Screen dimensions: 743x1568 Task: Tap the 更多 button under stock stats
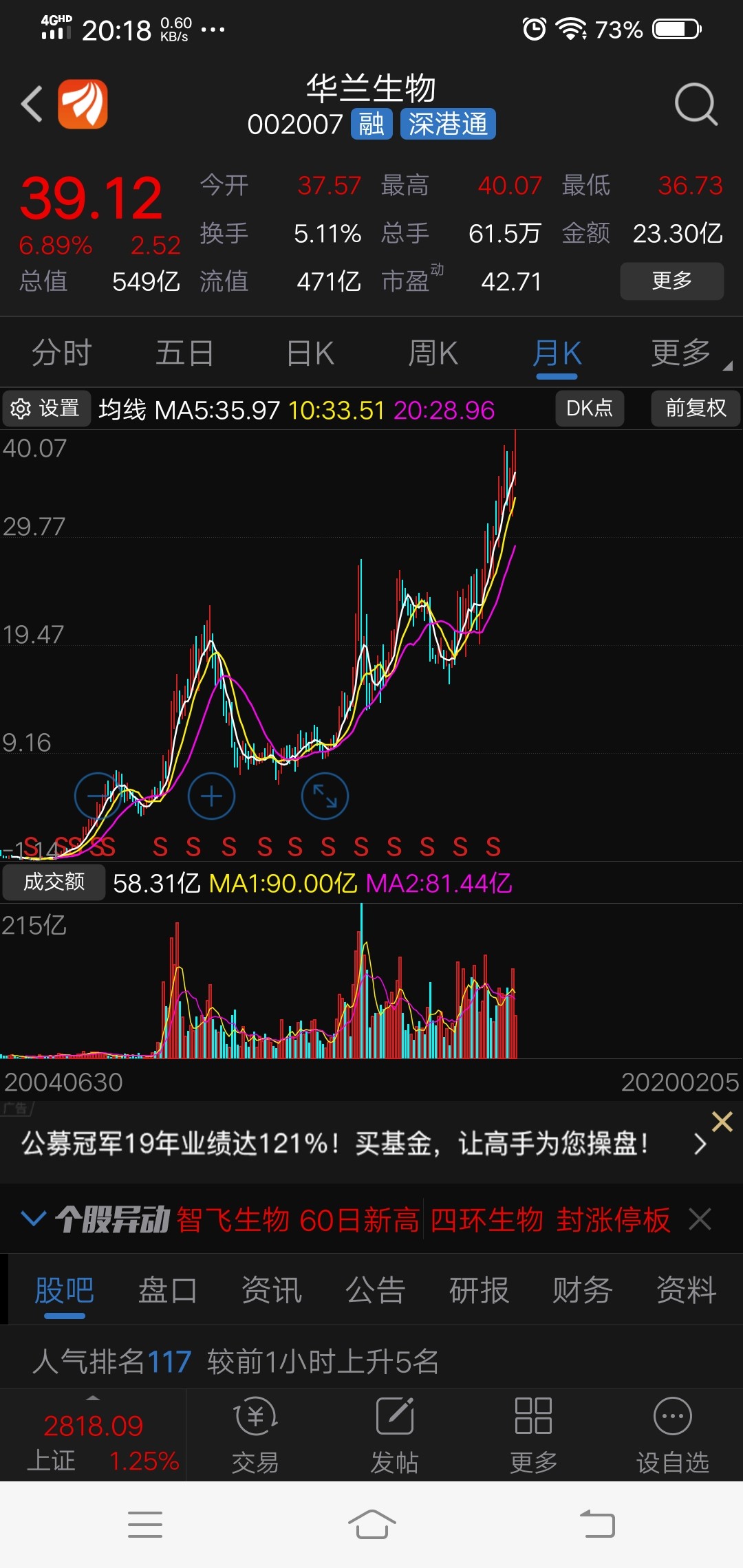click(x=671, y=281)
